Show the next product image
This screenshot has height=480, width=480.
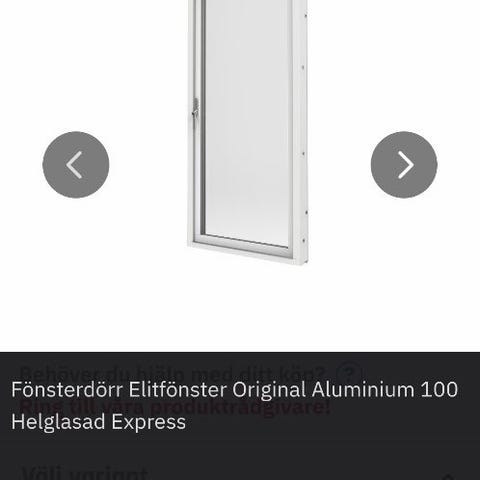pyautogui.click(x=404, y=165)
